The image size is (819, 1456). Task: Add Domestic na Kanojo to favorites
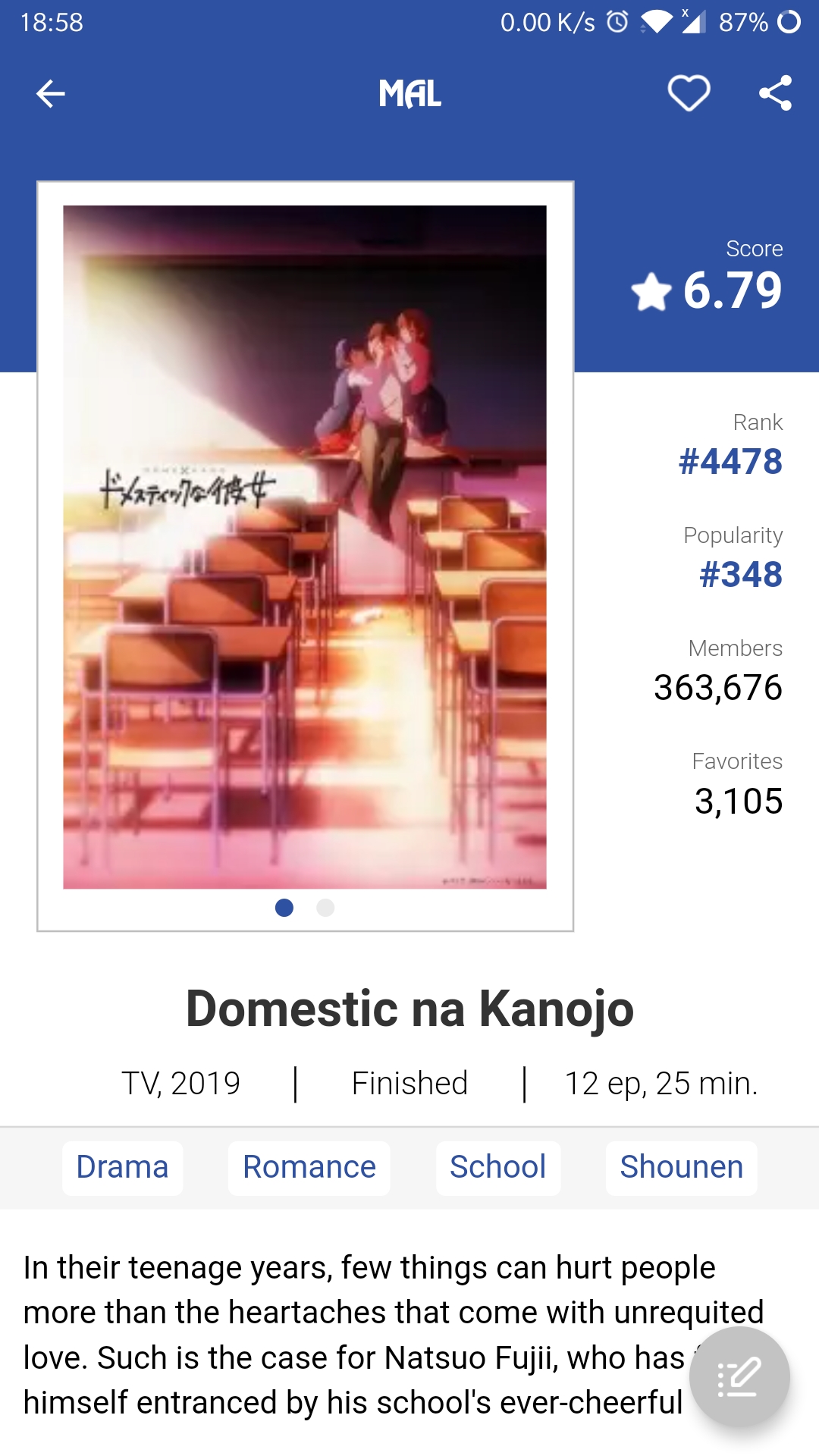689,94
